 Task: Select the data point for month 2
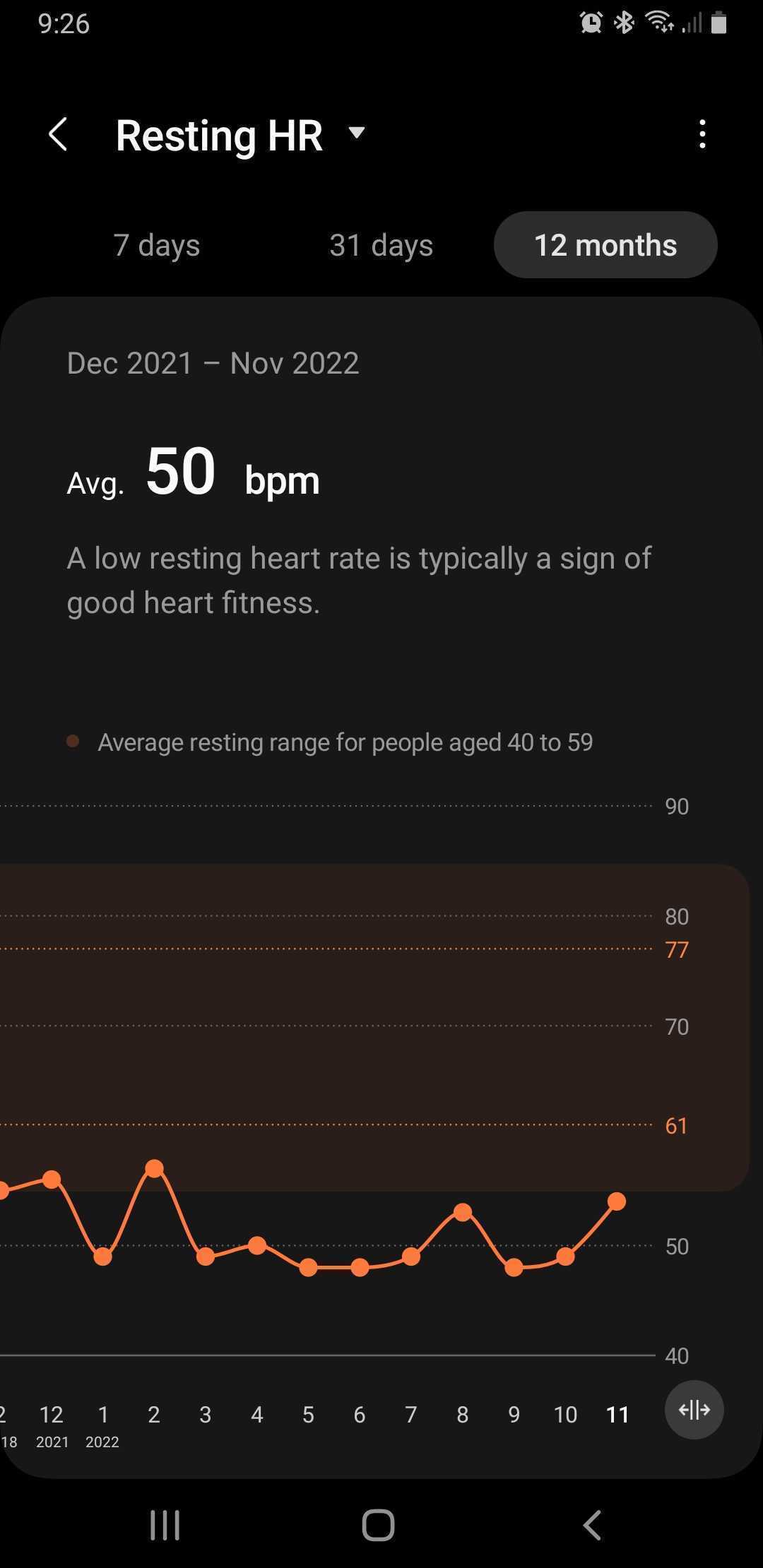click(x=154, y=1169)
